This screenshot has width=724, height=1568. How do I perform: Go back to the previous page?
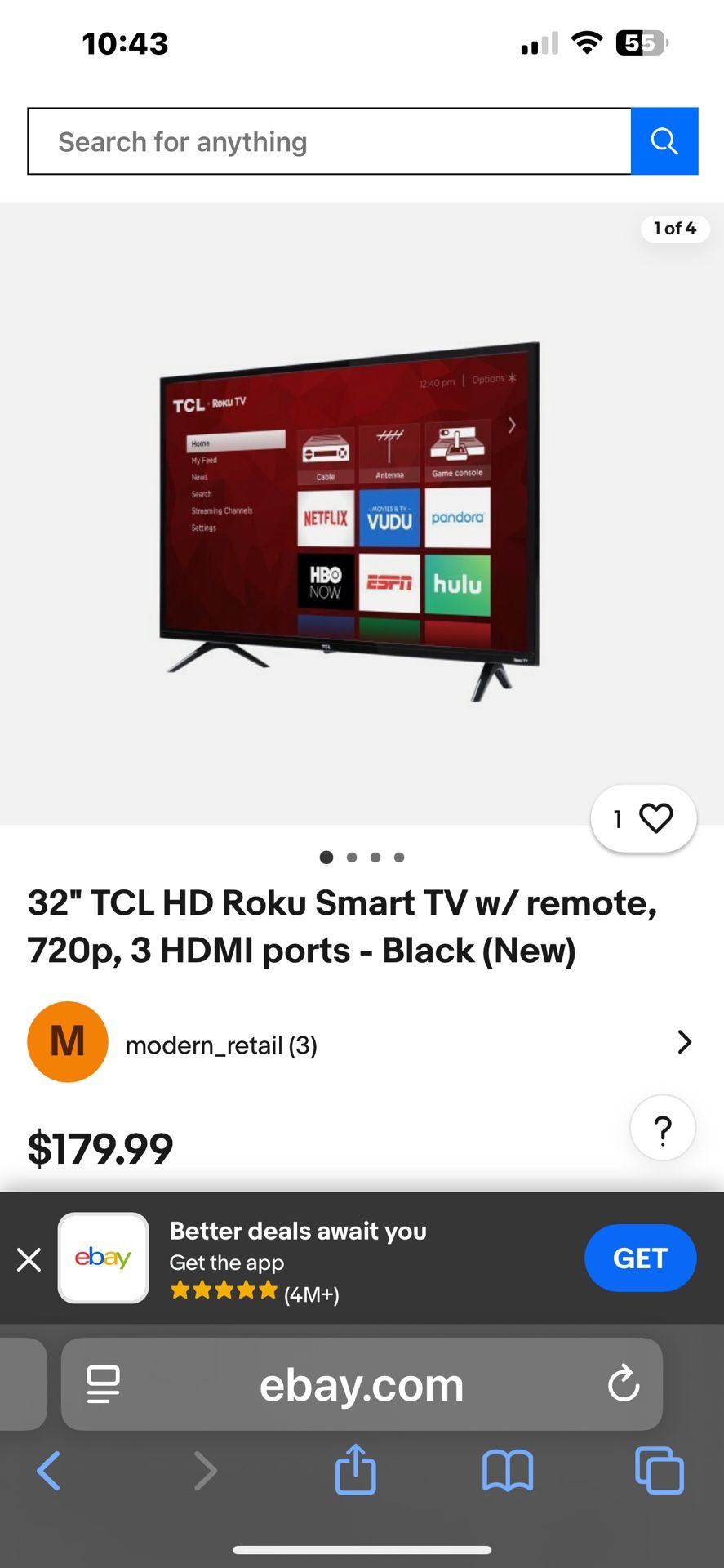49,1471
